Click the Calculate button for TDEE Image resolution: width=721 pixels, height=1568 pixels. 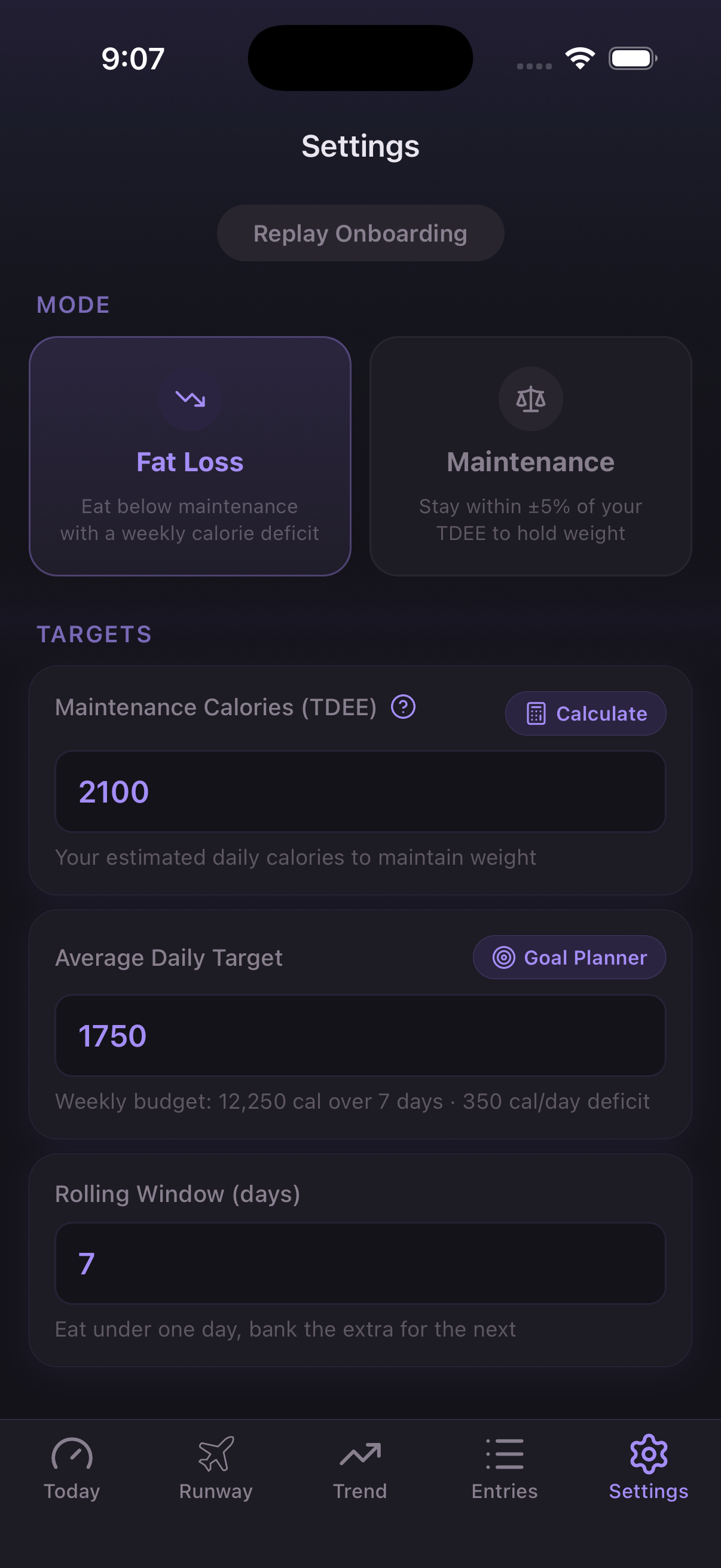tap(585, 713)
